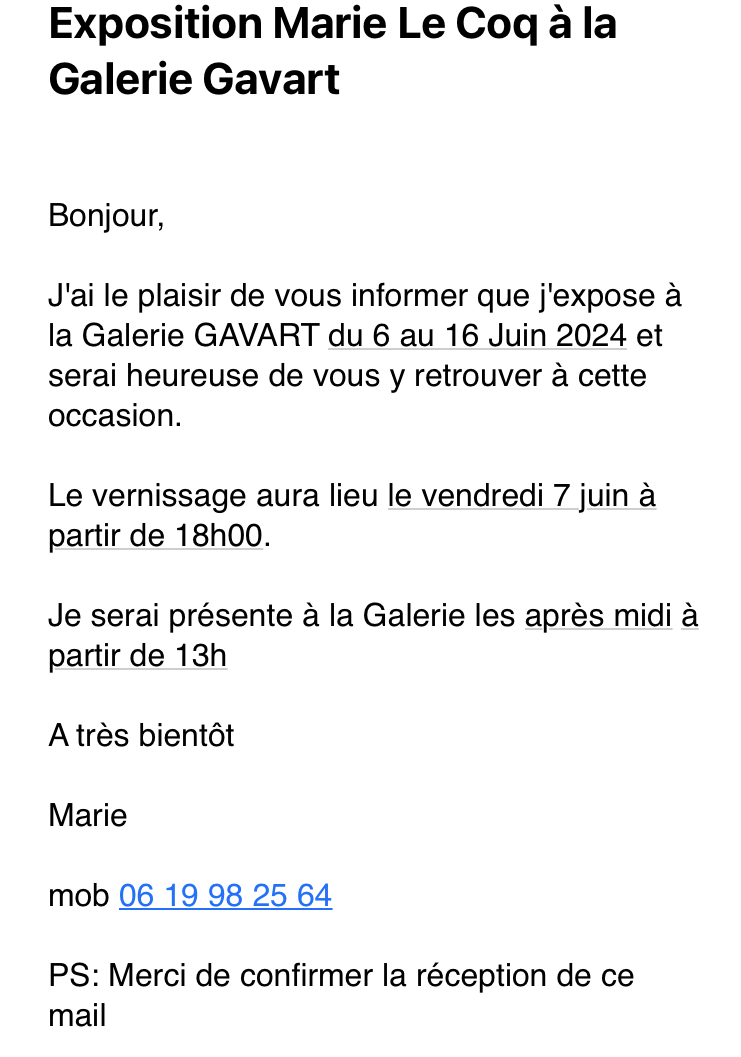741x1057 pixels.
Task: Tap the phone number 06 19 98 25 64
Action: tap(225, 895)
